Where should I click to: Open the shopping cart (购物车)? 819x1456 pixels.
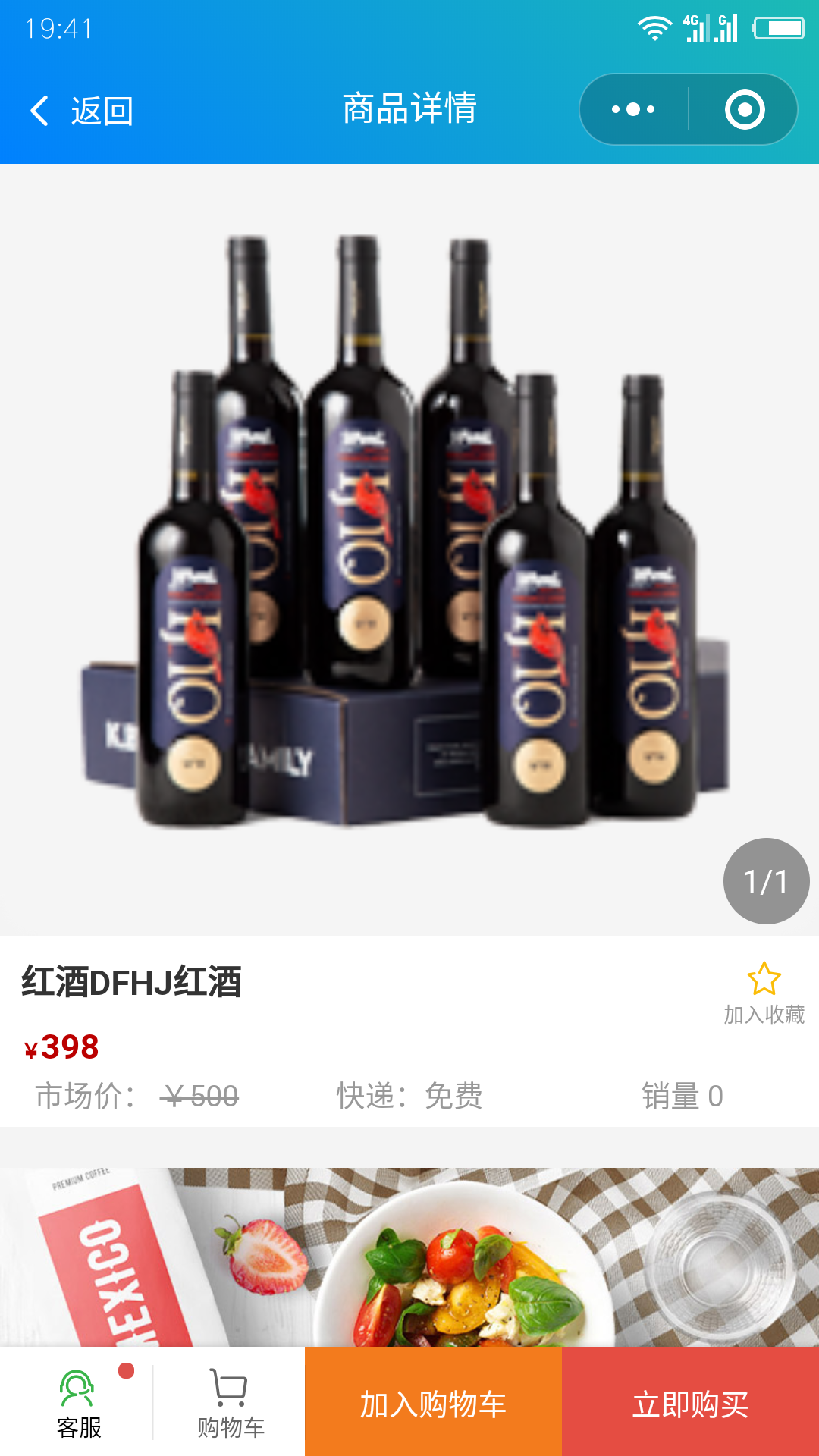point(230,1403)
